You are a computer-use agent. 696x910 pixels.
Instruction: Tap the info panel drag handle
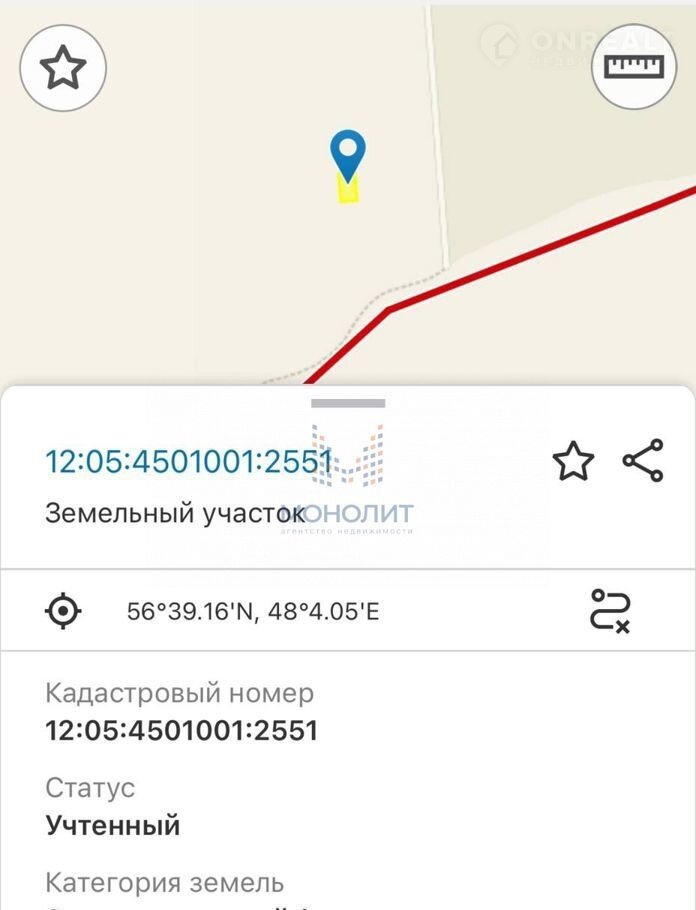pyautogui.click(x=347, y=402)
